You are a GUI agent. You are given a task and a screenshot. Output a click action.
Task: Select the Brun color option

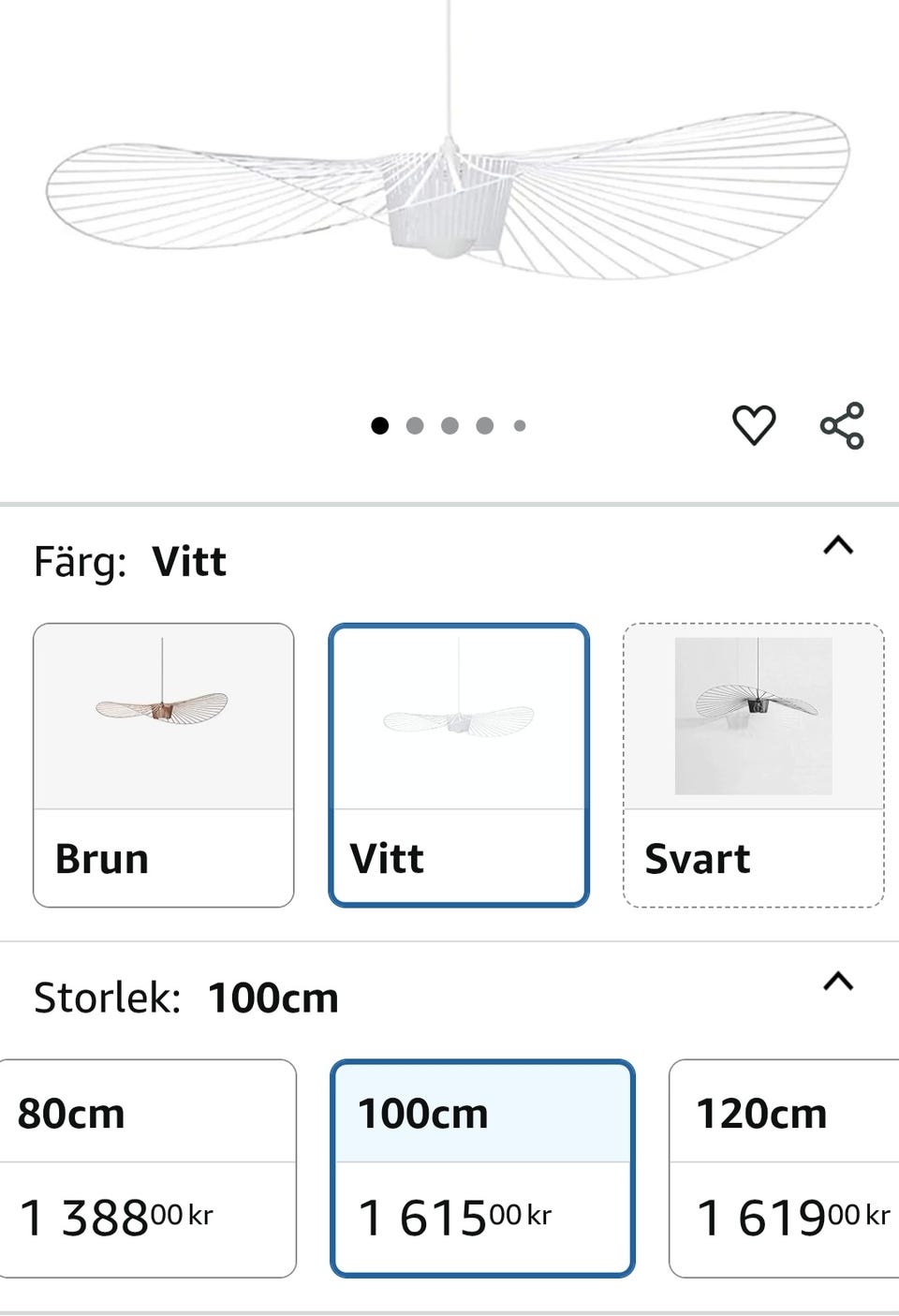click(x=164, y=764)
